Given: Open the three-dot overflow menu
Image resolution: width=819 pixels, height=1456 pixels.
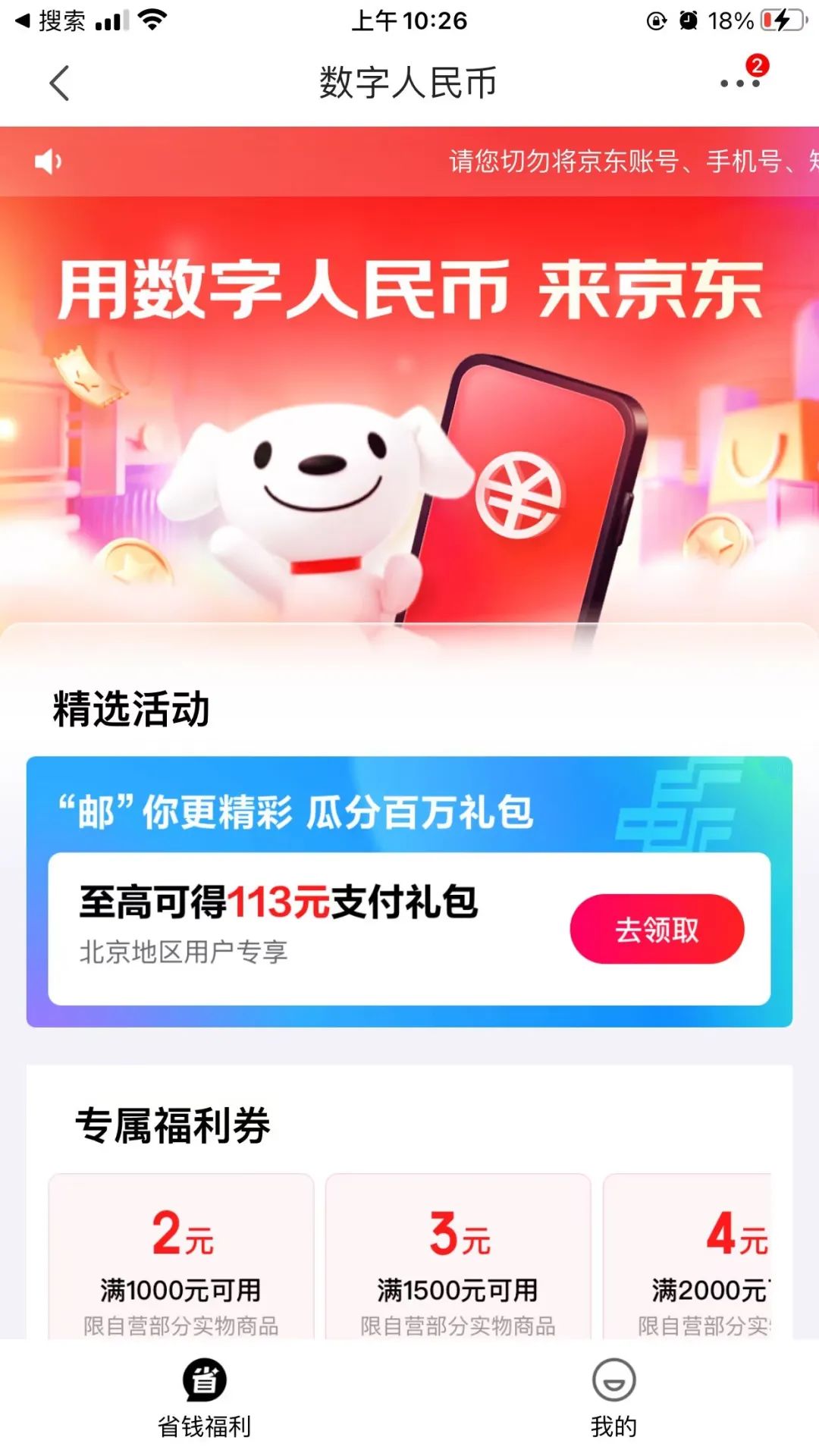Looking at the screenshot, I should click(x=739, y=83).
